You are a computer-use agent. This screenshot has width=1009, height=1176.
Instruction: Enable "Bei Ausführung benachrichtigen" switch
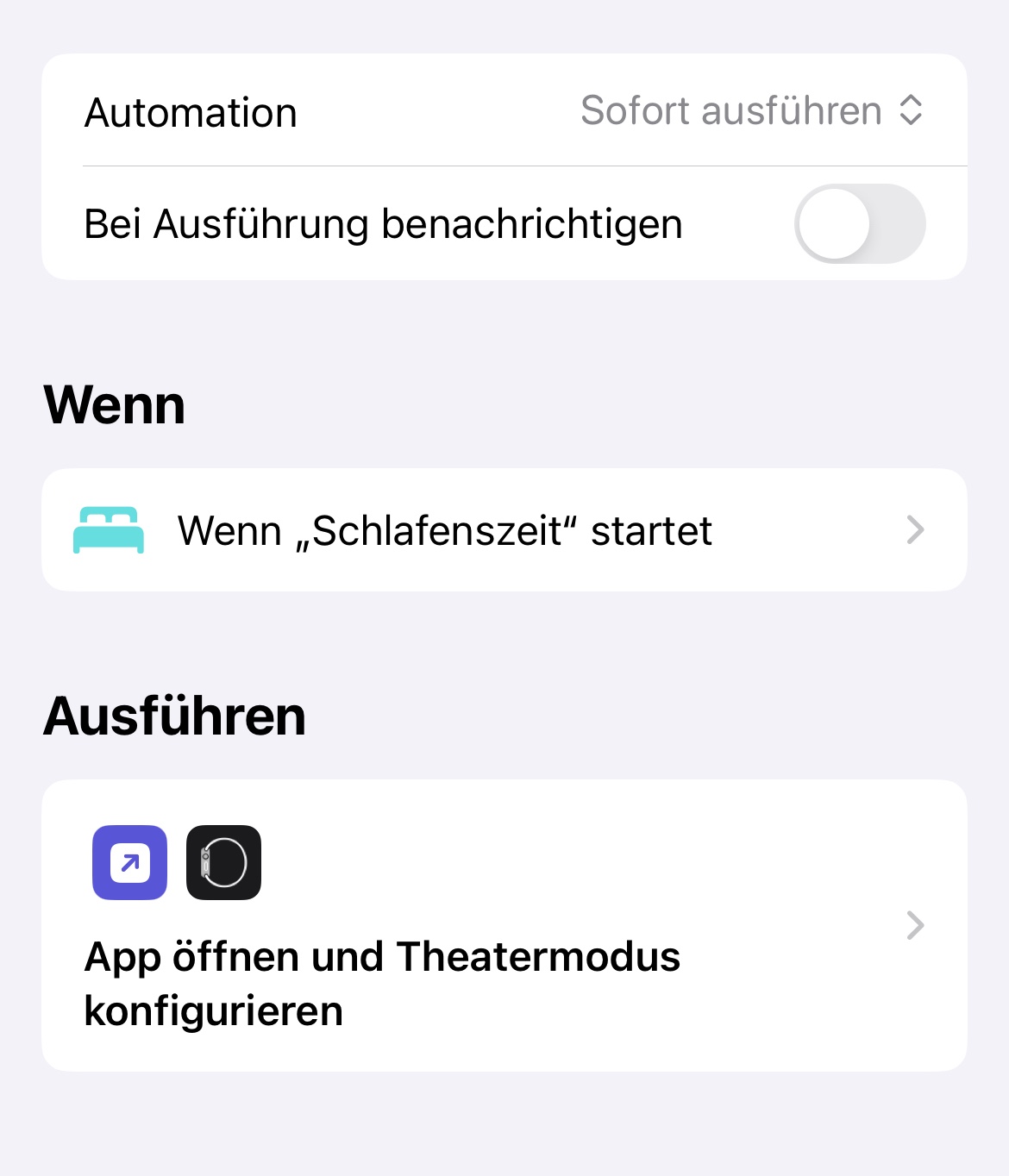859,224
